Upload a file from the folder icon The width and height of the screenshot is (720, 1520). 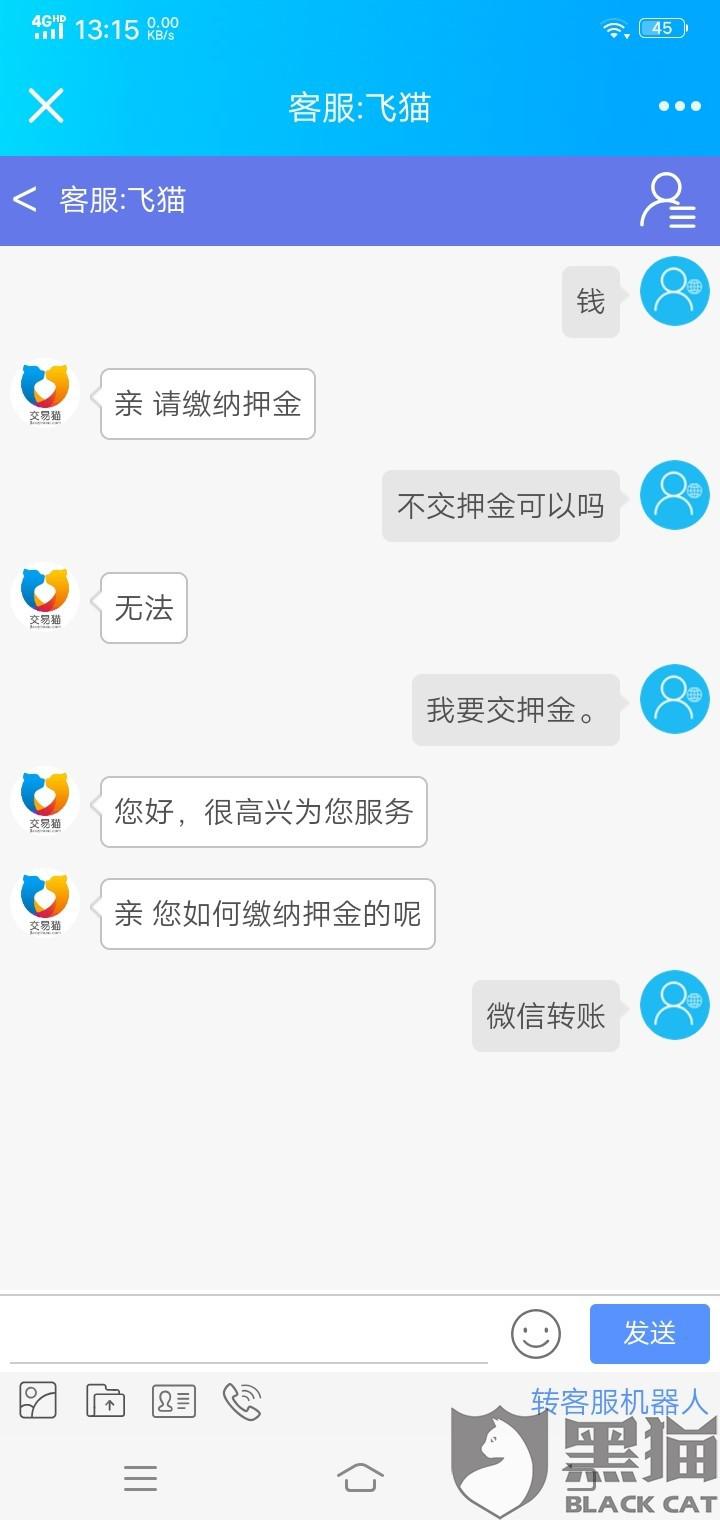pos(105,1401)
